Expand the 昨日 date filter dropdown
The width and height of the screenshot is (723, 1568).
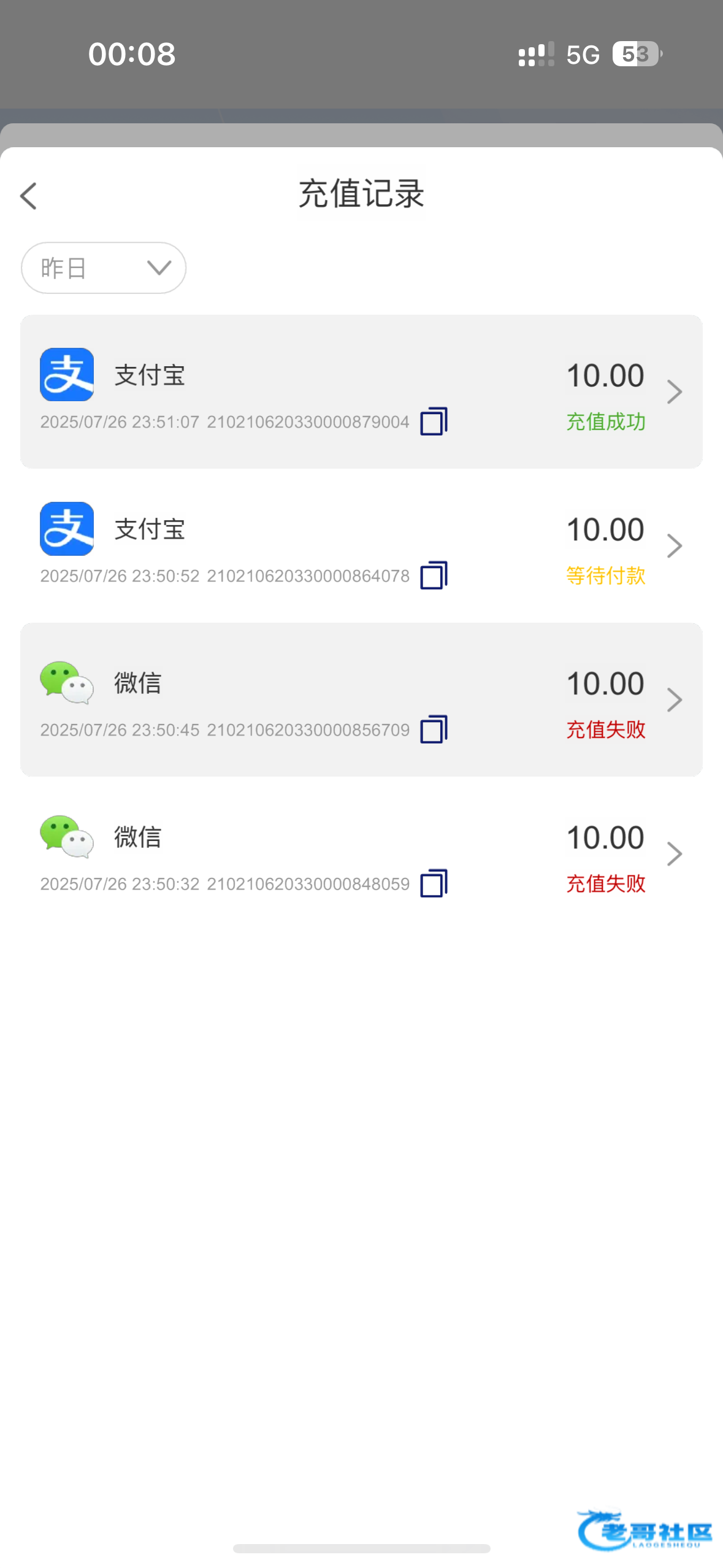click(x=104, y=268)
